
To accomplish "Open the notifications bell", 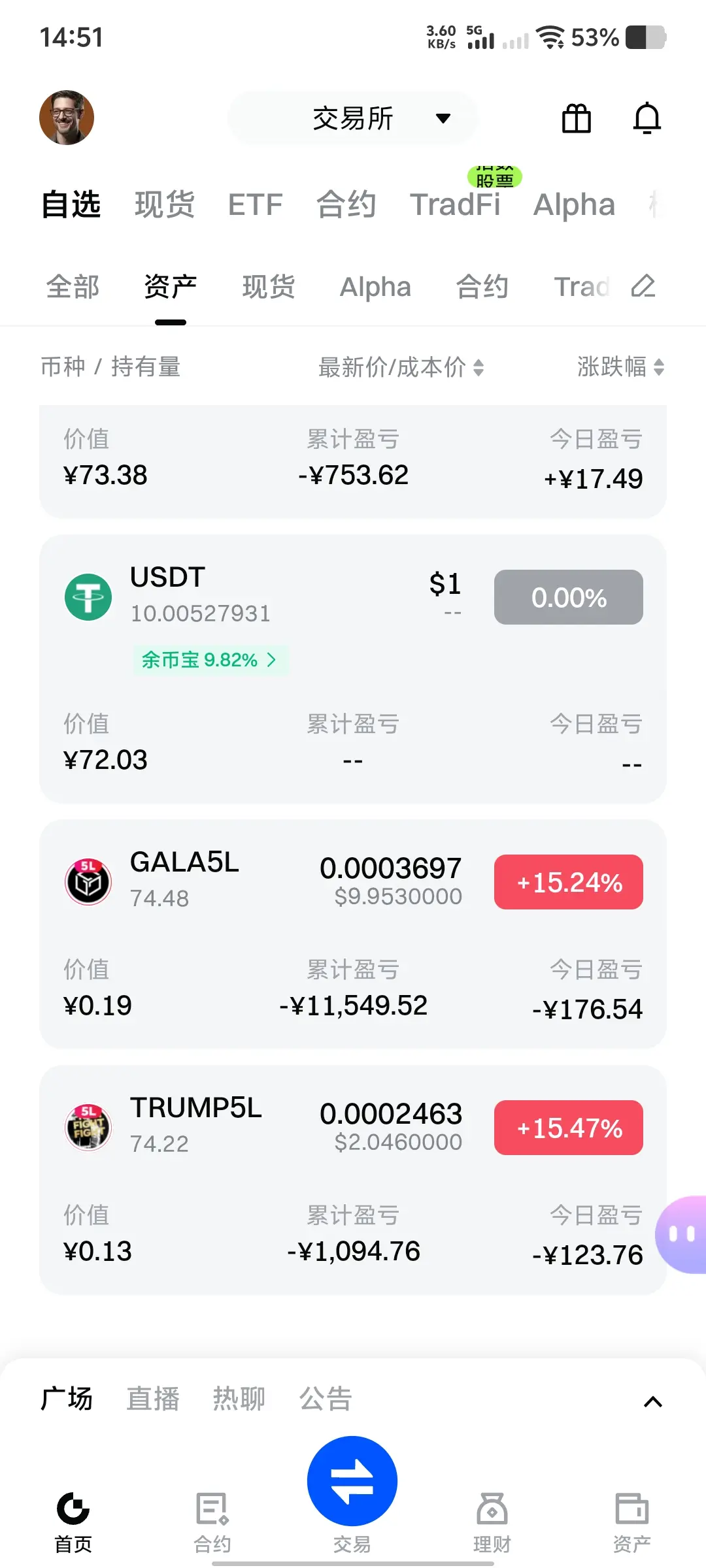I will click(647, 119).
